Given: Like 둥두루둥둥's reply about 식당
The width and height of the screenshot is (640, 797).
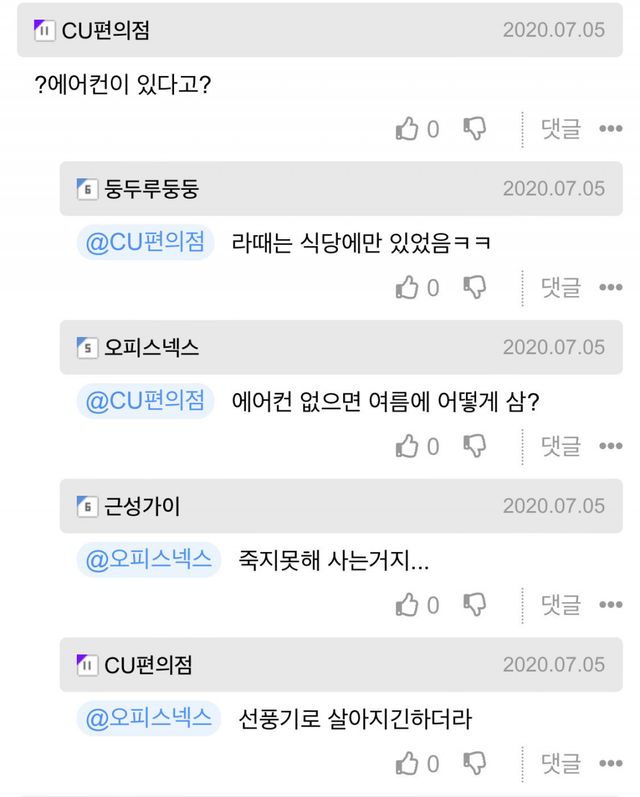Looking at the screenshot, I should (x=407, y=287).
